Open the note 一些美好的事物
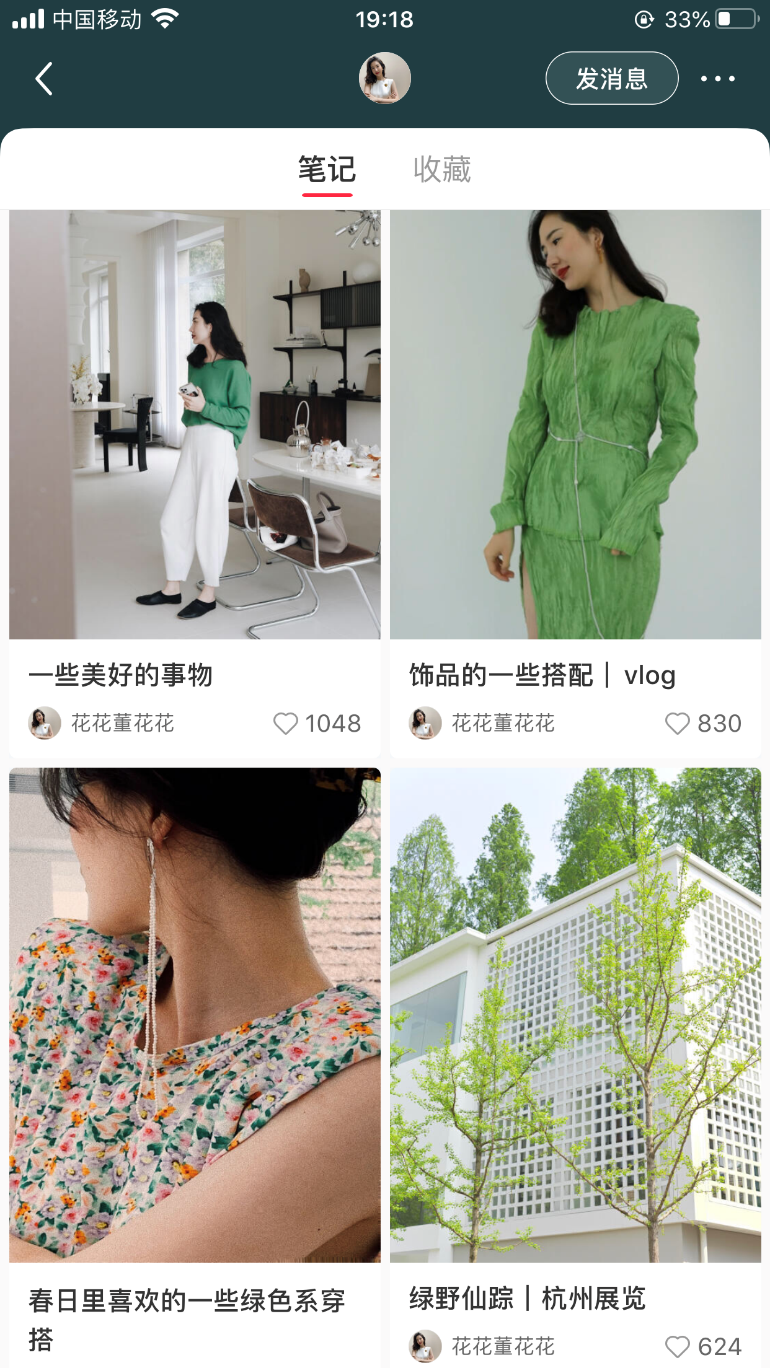 coord(195,424)
